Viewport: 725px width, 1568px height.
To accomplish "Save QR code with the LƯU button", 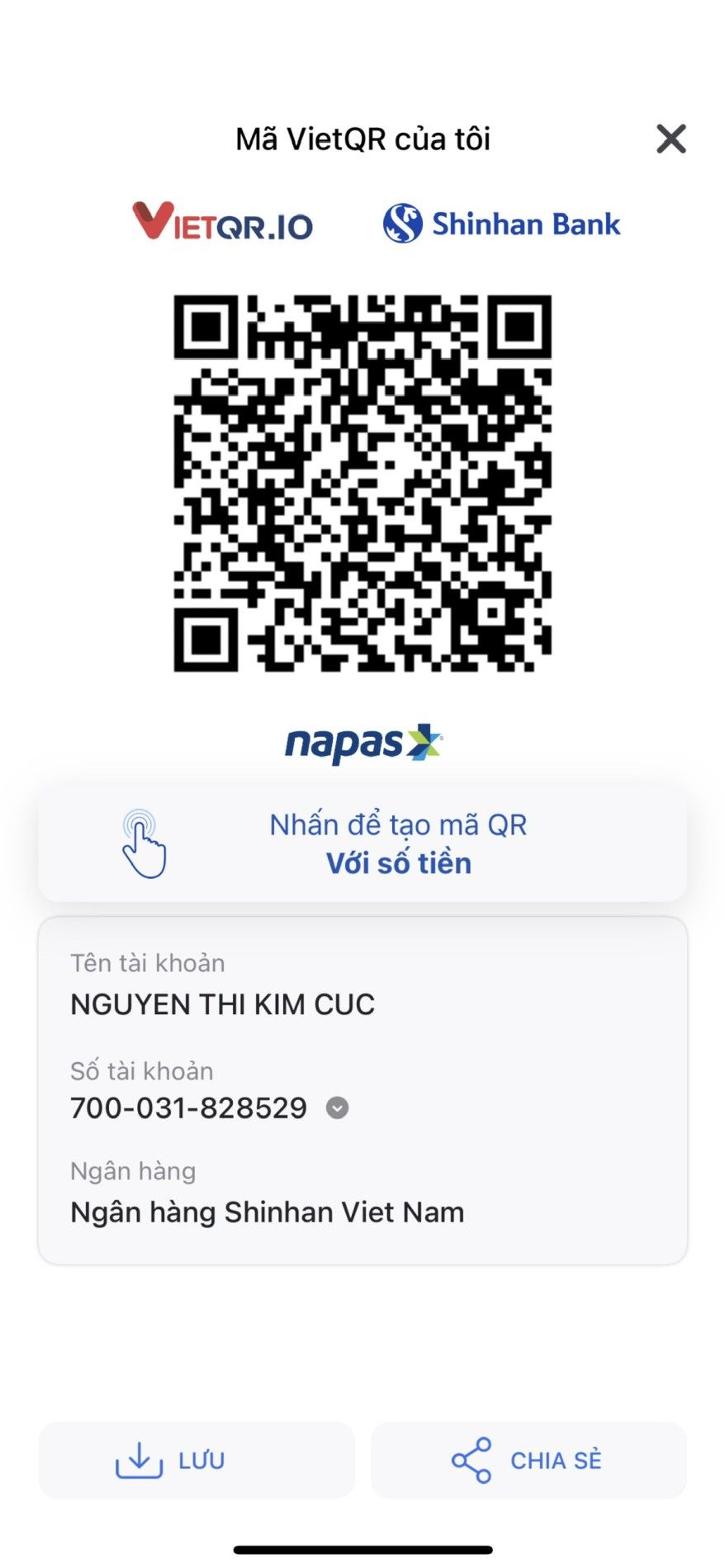I will 197,1460.
